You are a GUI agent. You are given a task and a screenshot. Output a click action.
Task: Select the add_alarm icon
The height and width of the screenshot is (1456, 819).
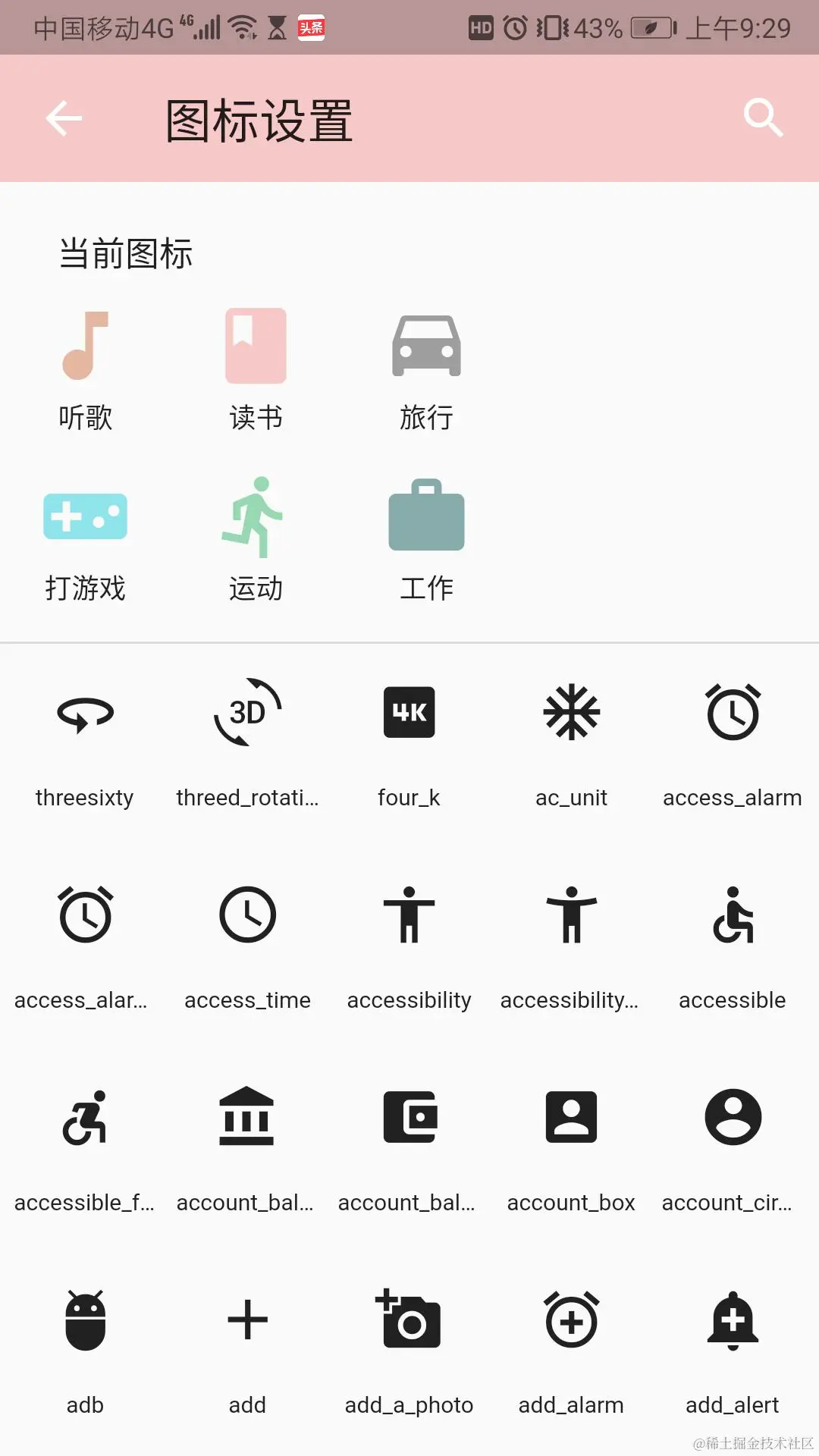click(x=572, y=1320)
